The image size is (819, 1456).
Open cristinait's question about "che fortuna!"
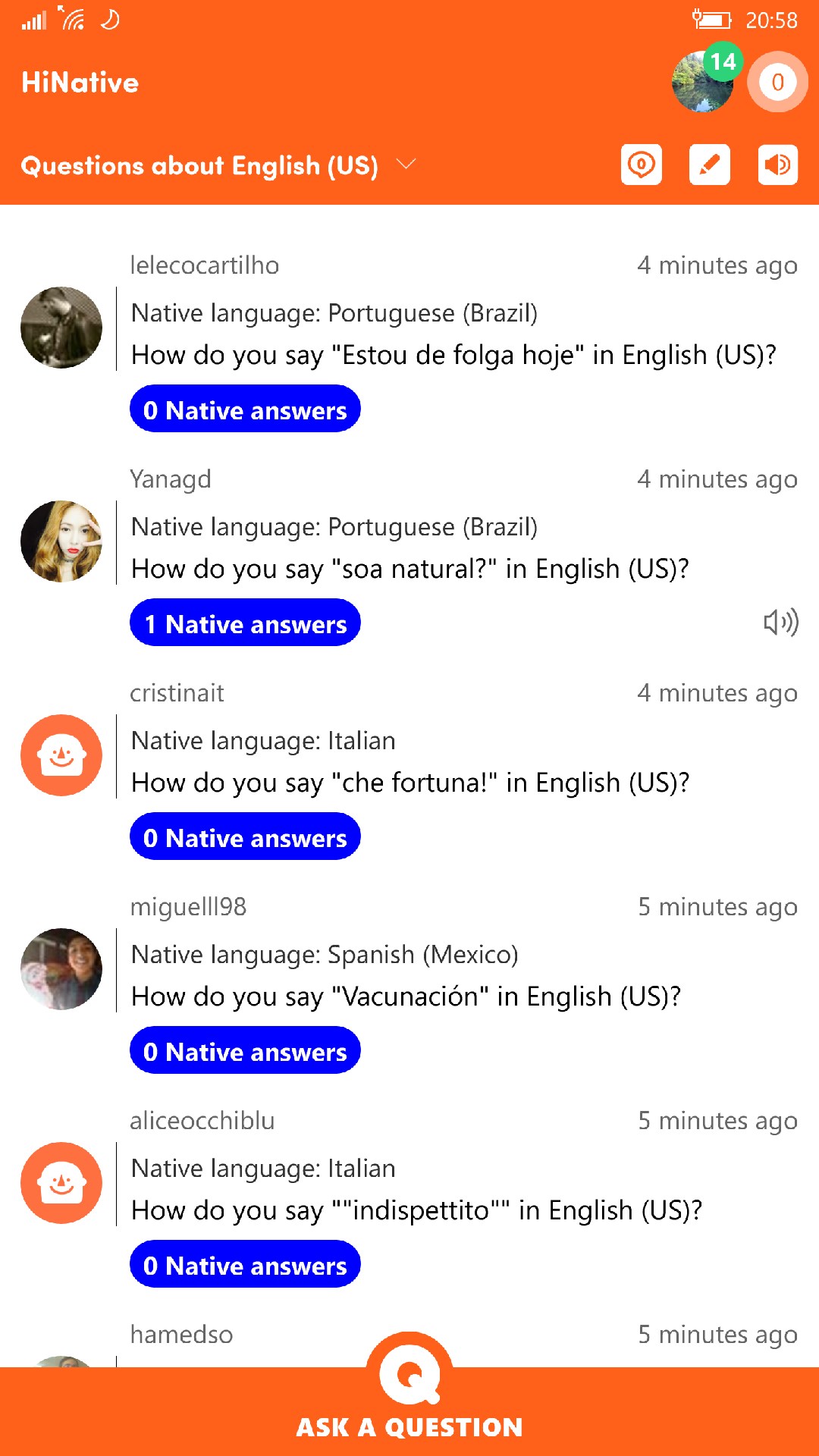(409, 783)
